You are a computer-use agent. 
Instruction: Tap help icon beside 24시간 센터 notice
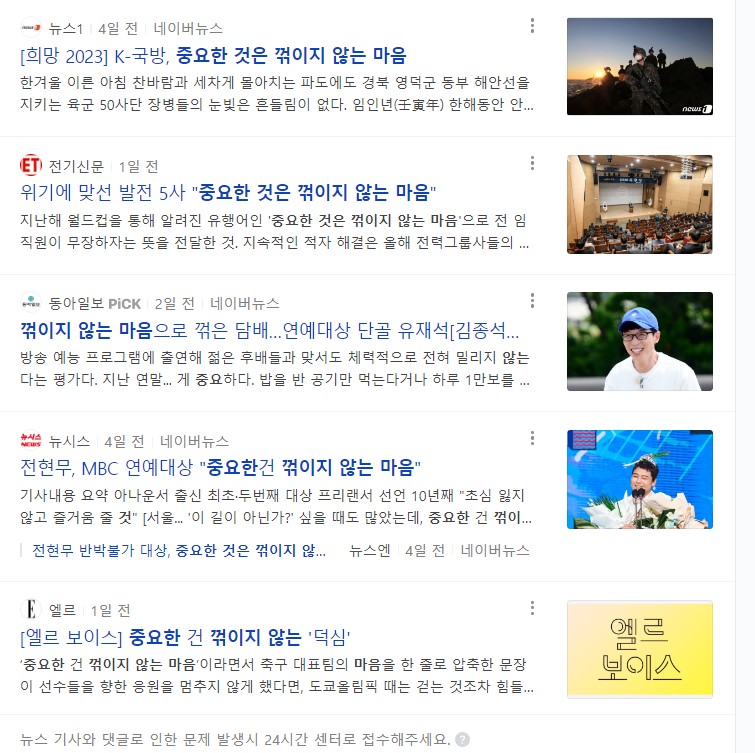coord(462,739)
